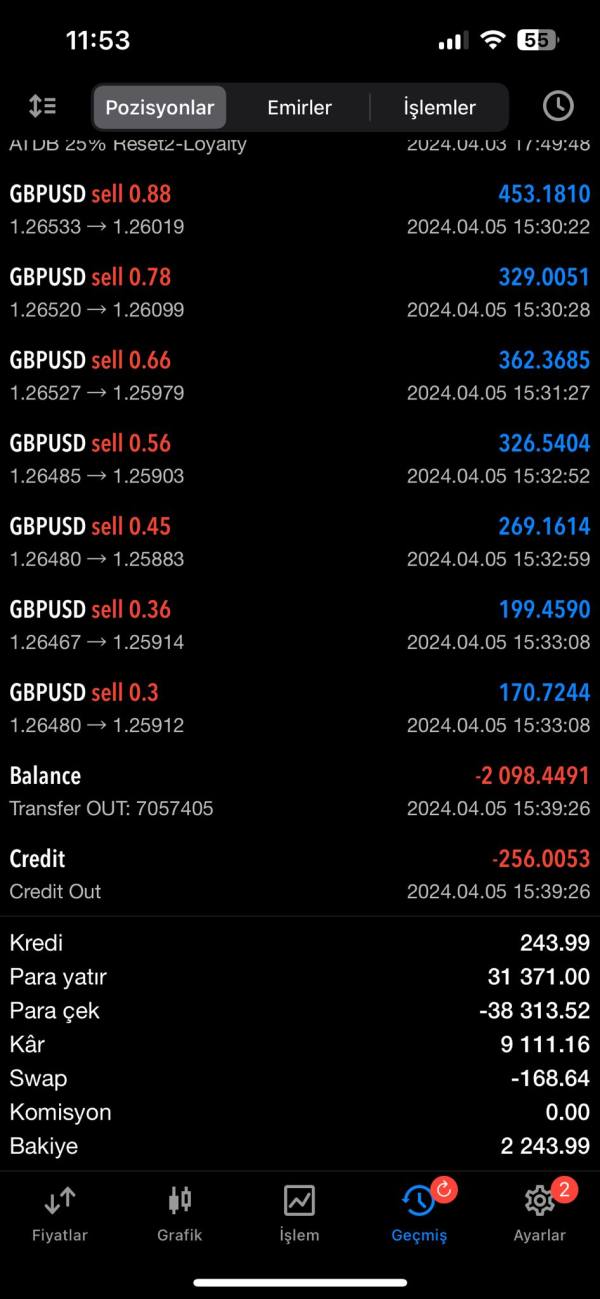Open the GBPUSD sell 0.3 position
This screenshot has height=1299, width=600.
click(x=299, y=707)
